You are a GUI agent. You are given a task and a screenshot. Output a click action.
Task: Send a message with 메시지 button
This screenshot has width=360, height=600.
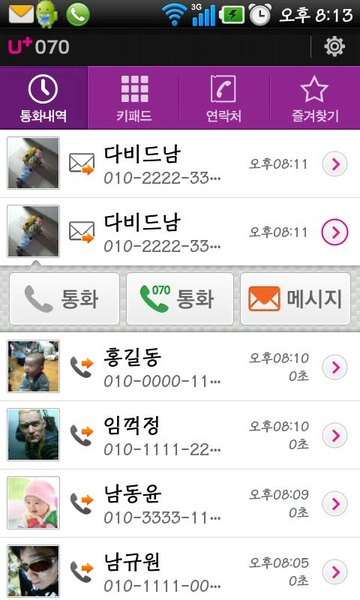(295, 299)
